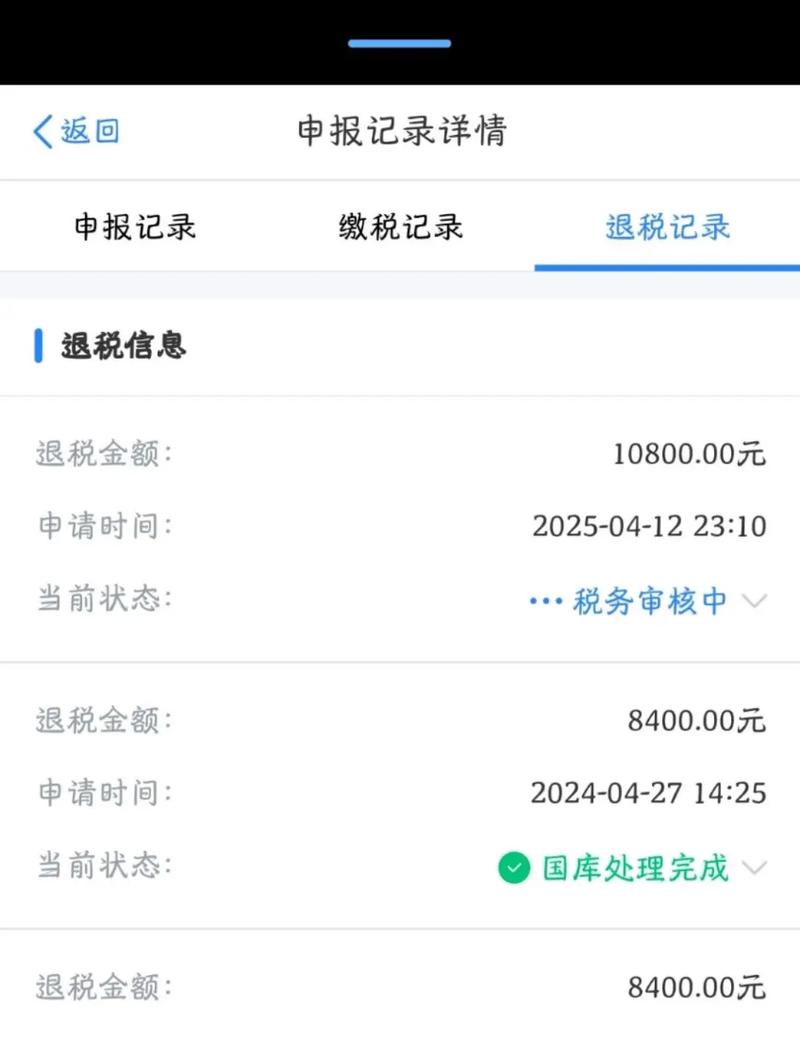Toggle the completed treasury status indicator
This screenshot has height=1037, width=800.
[513, 868]
